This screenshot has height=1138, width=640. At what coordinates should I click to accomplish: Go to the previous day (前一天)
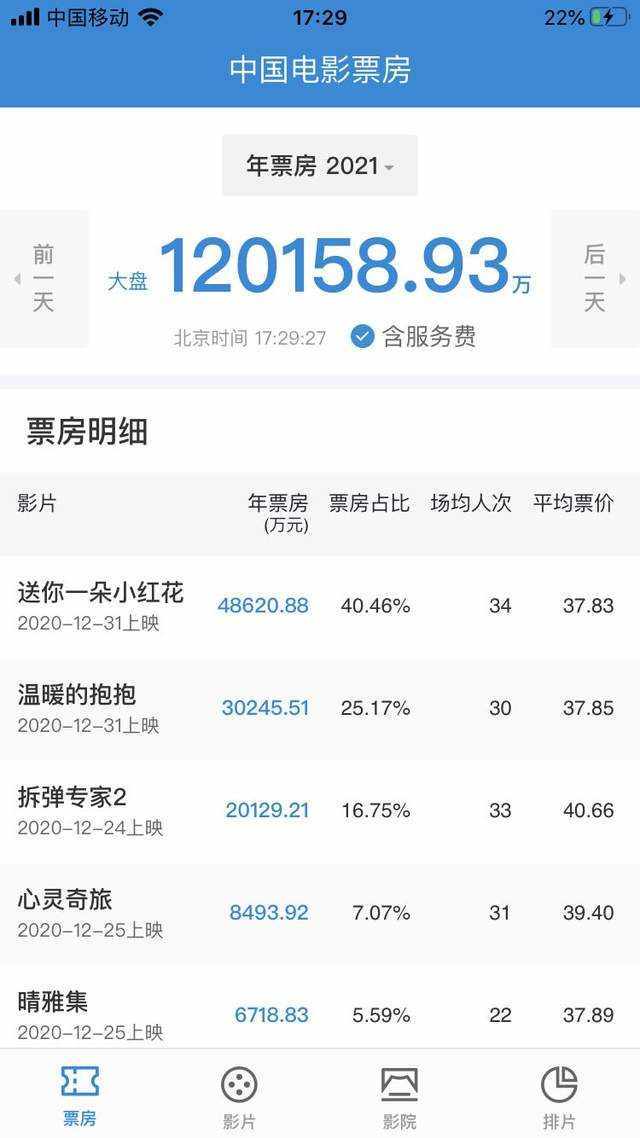44,279
